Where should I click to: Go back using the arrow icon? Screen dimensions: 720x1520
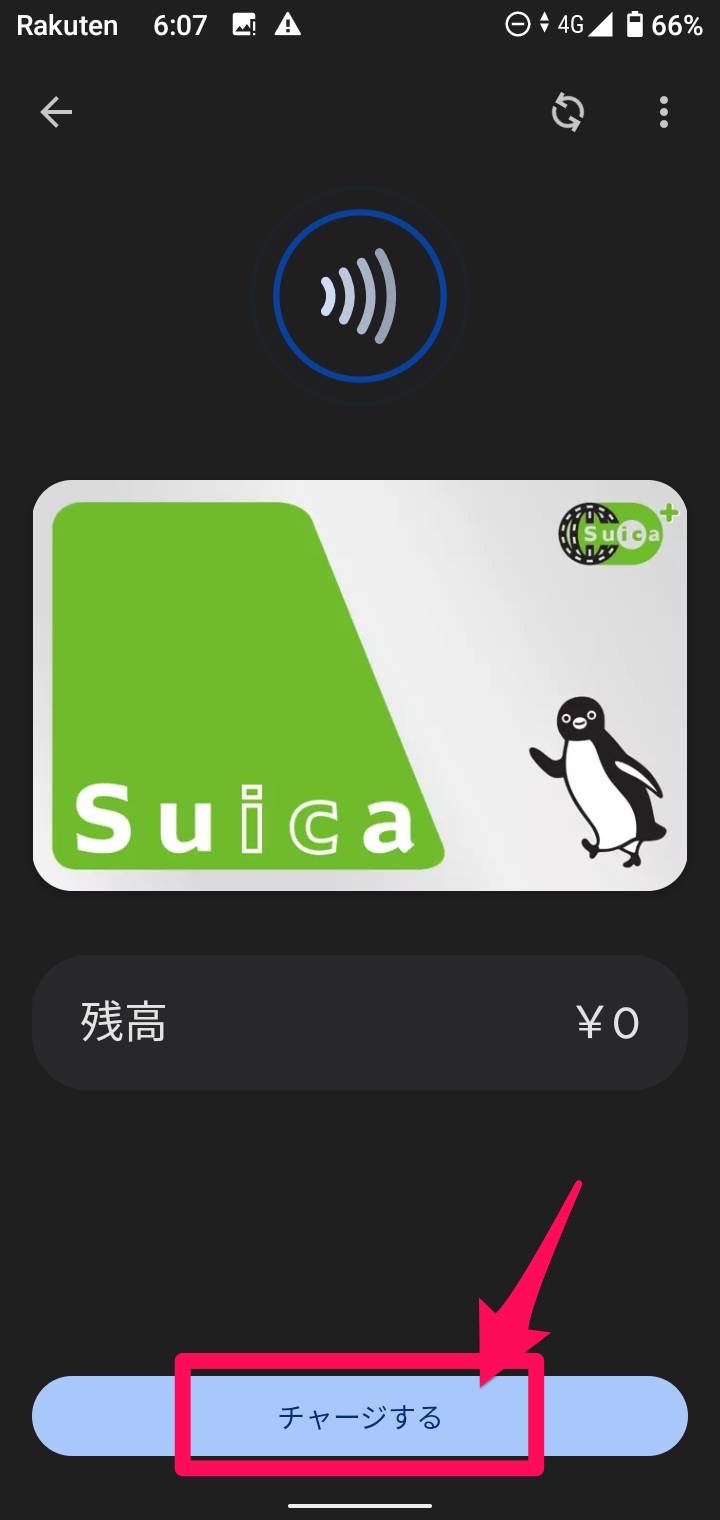(56, 112)
